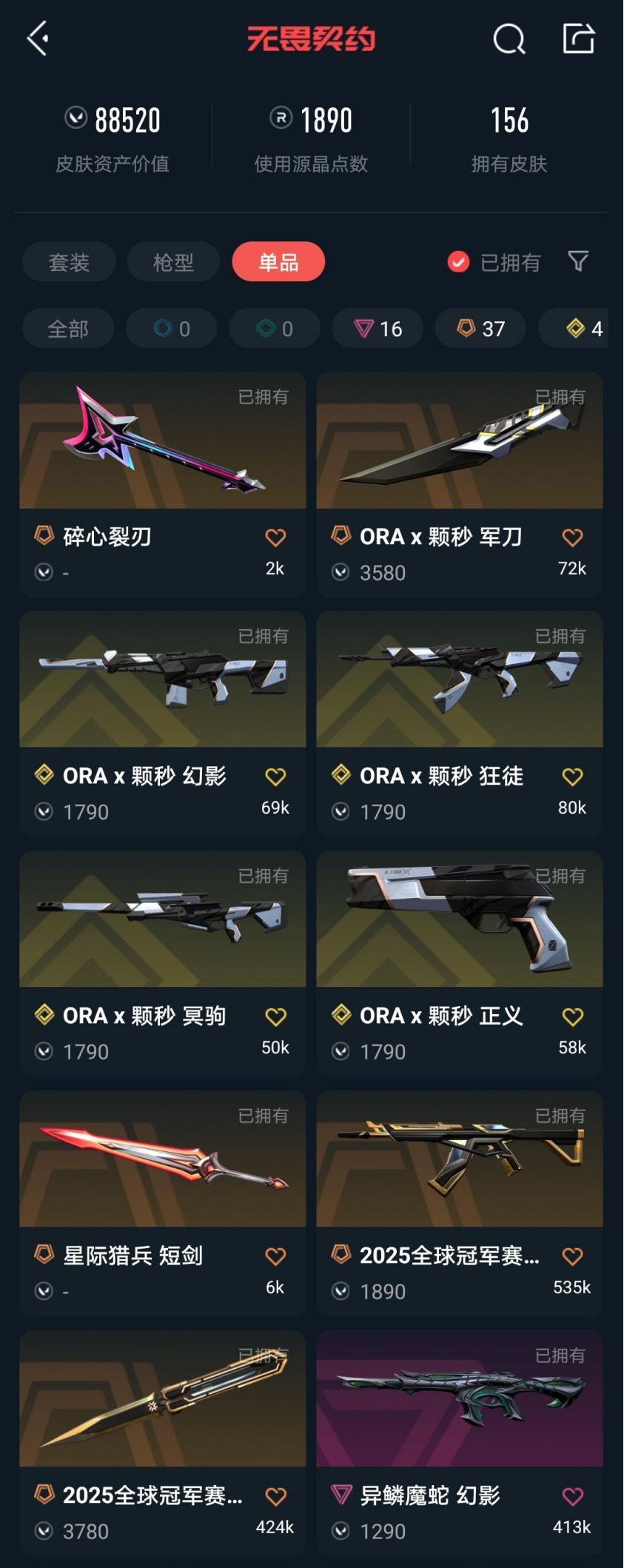
Task: Click the 全部 filter button
Action: coord(67,328)
